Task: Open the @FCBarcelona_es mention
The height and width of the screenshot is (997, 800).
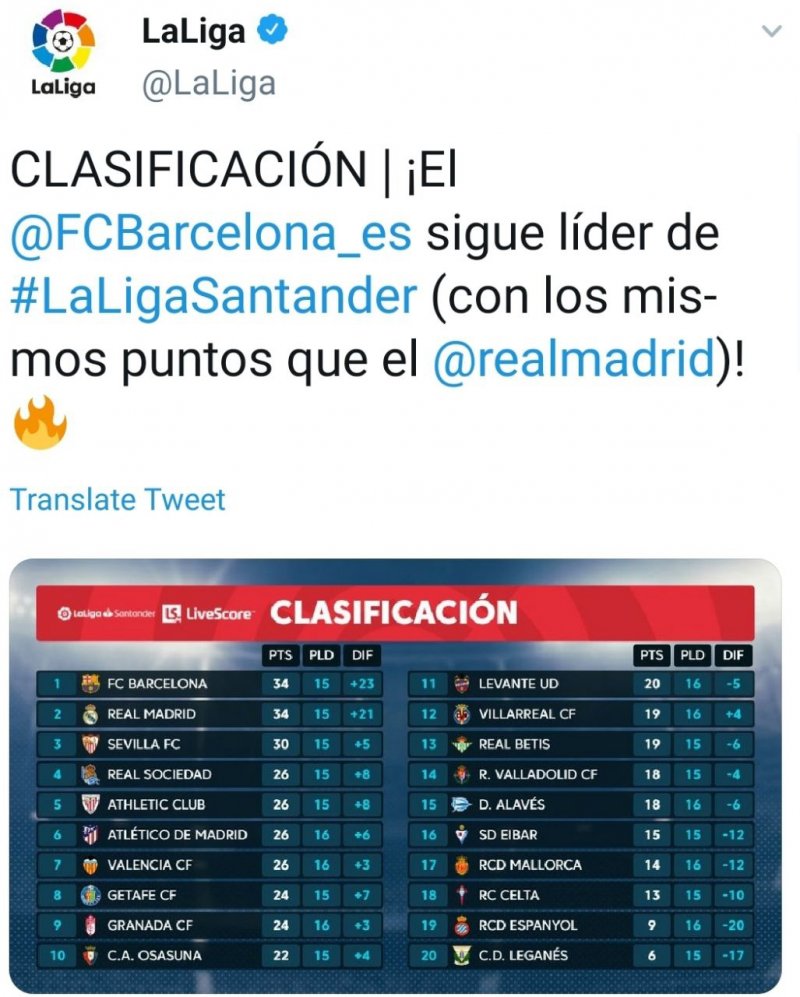Action: [x=211, y=234]
